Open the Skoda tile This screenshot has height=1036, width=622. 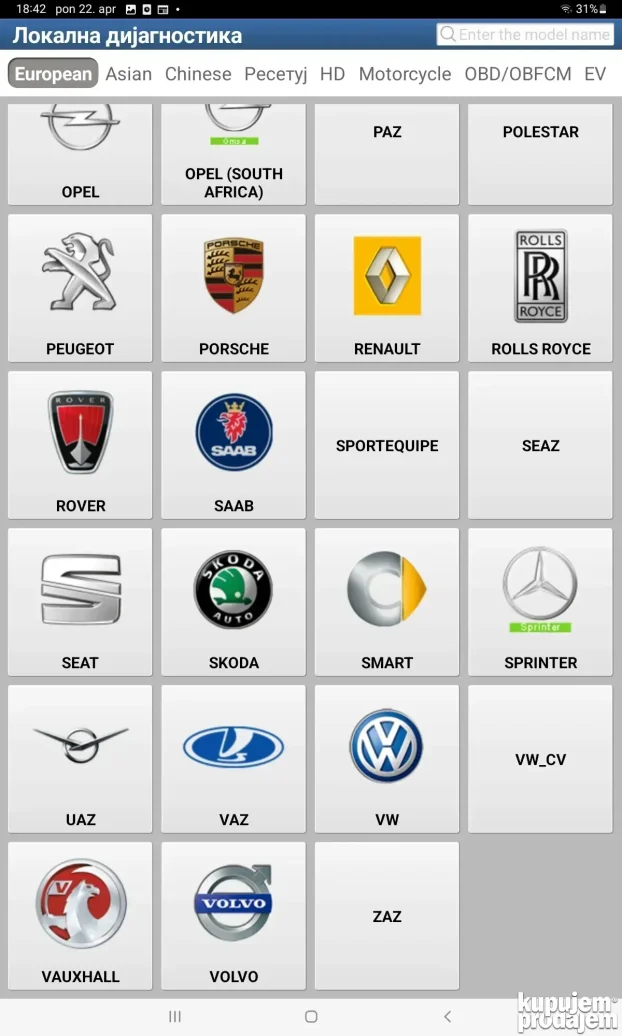click(234, 602)
